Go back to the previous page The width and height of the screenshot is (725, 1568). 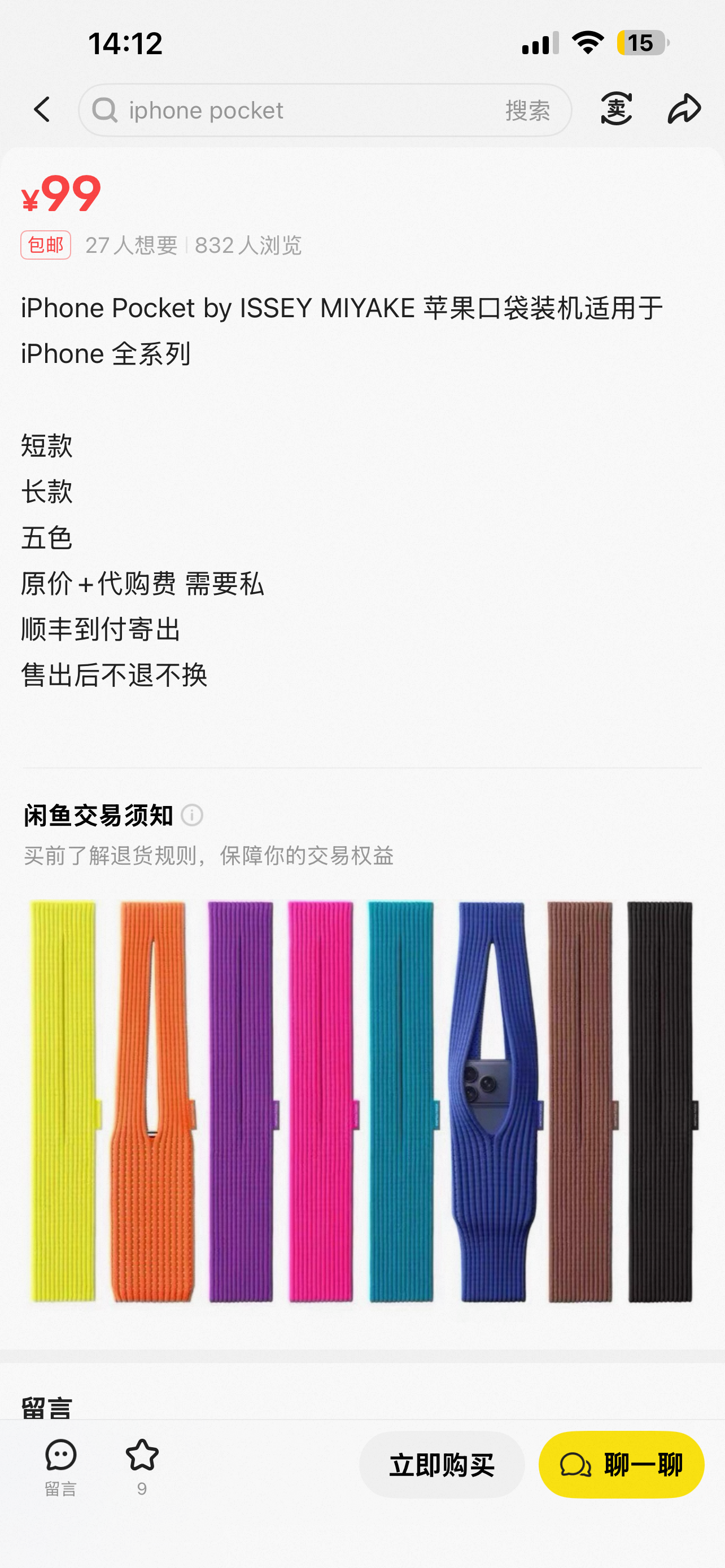(41, 110)
